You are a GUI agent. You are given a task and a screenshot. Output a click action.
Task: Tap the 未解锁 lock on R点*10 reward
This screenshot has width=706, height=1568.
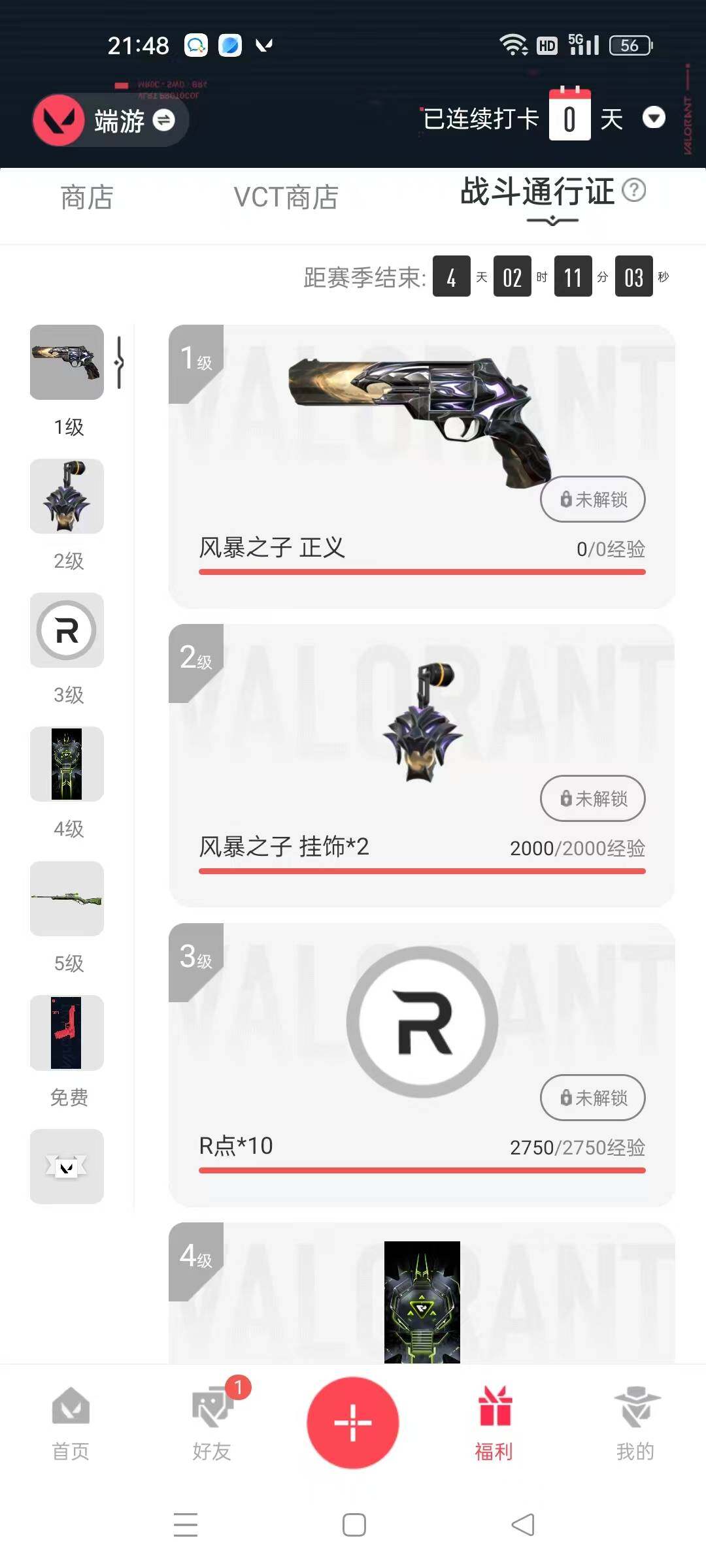[x=592, y=1098]
